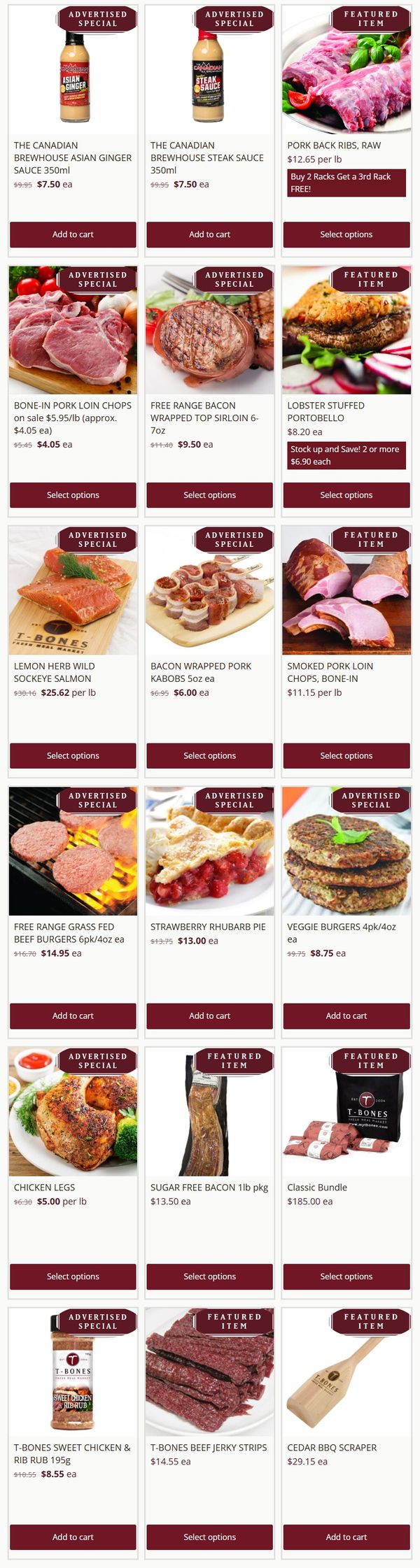
Task: Add Grass Fed Beef Burgers to cart
Action: tap(73, 1015)
